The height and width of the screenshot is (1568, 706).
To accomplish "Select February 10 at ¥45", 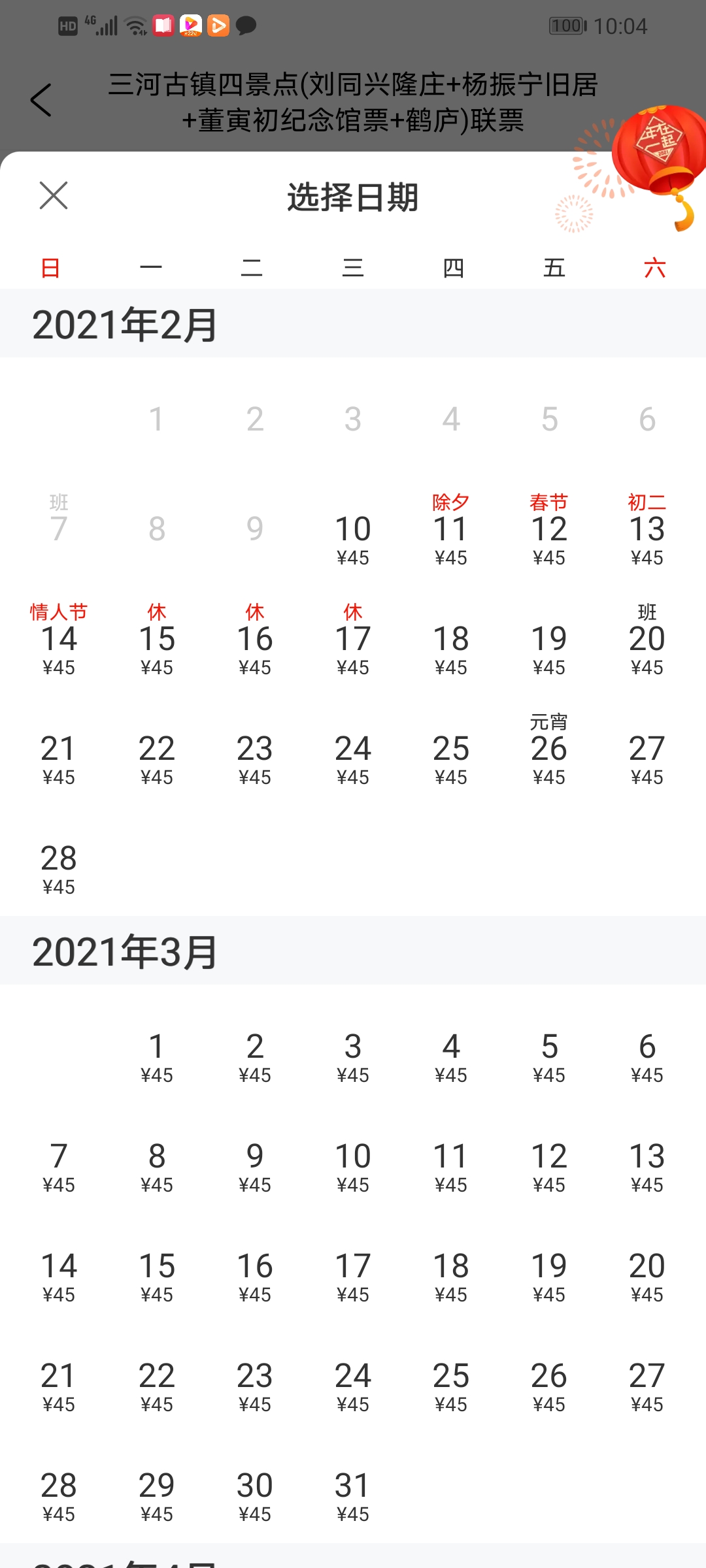I will 353,537.
